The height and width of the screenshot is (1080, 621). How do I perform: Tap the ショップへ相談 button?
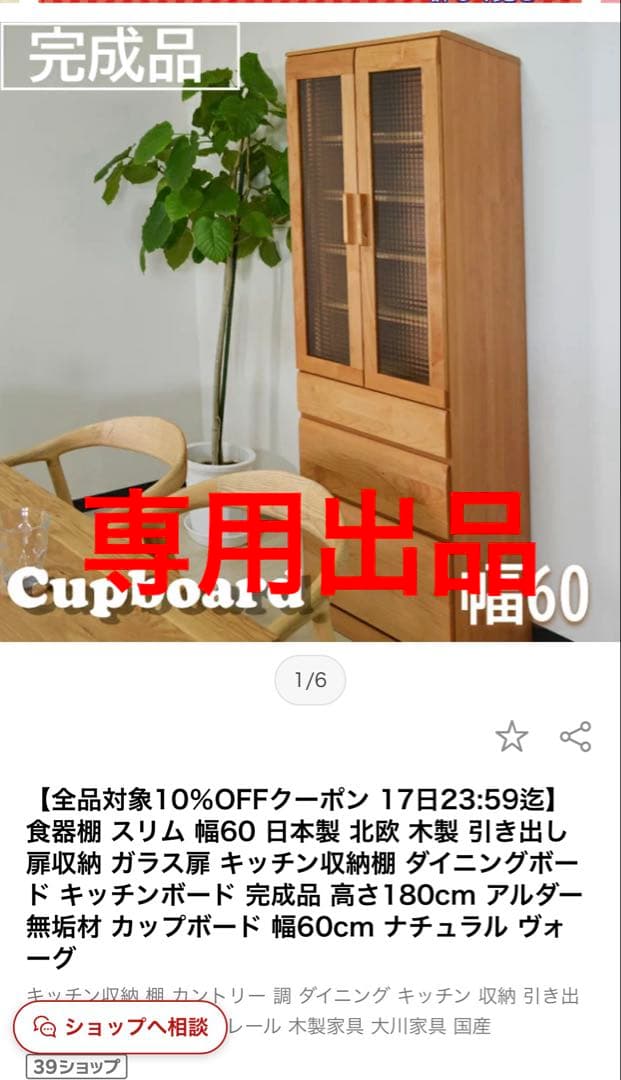click(120, 1026)
